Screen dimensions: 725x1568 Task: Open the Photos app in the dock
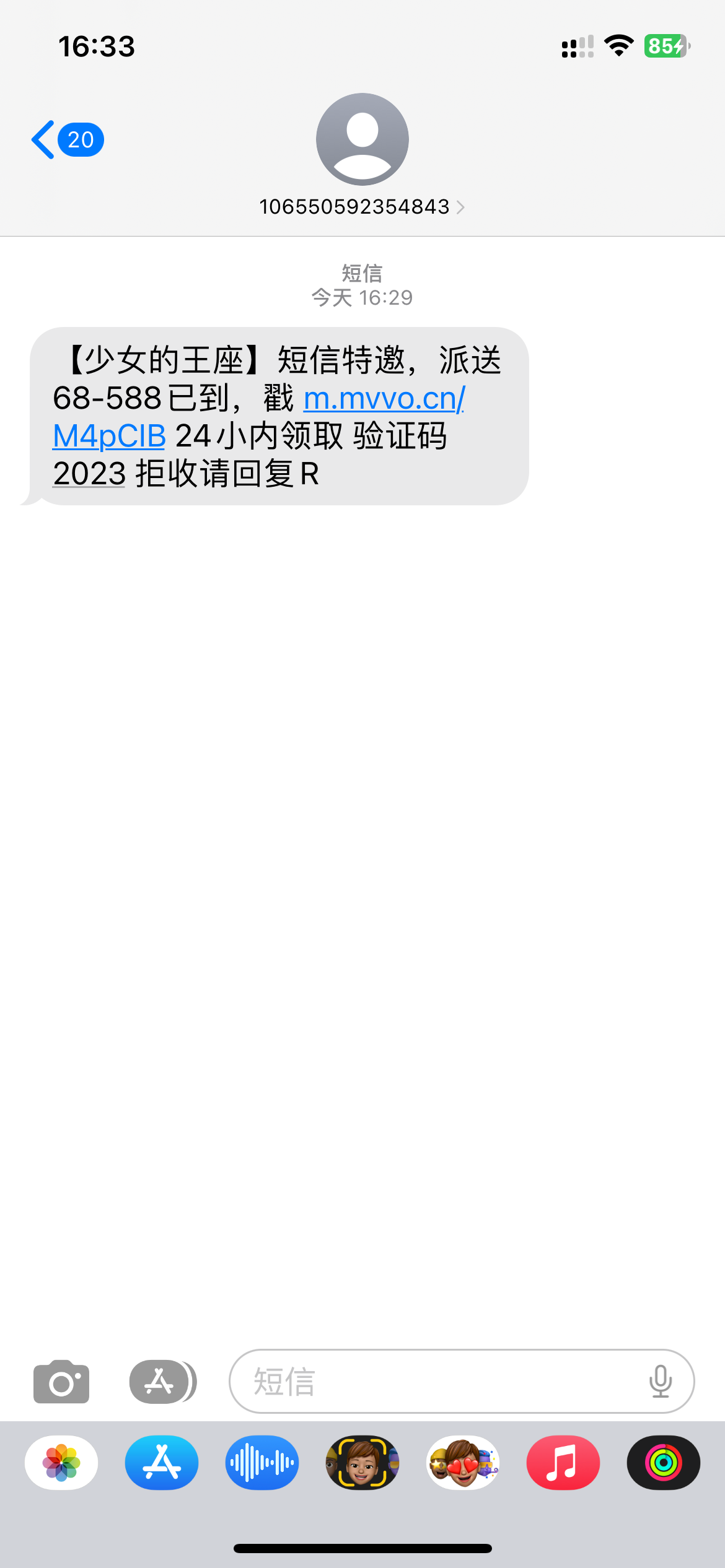point(61,1461)
